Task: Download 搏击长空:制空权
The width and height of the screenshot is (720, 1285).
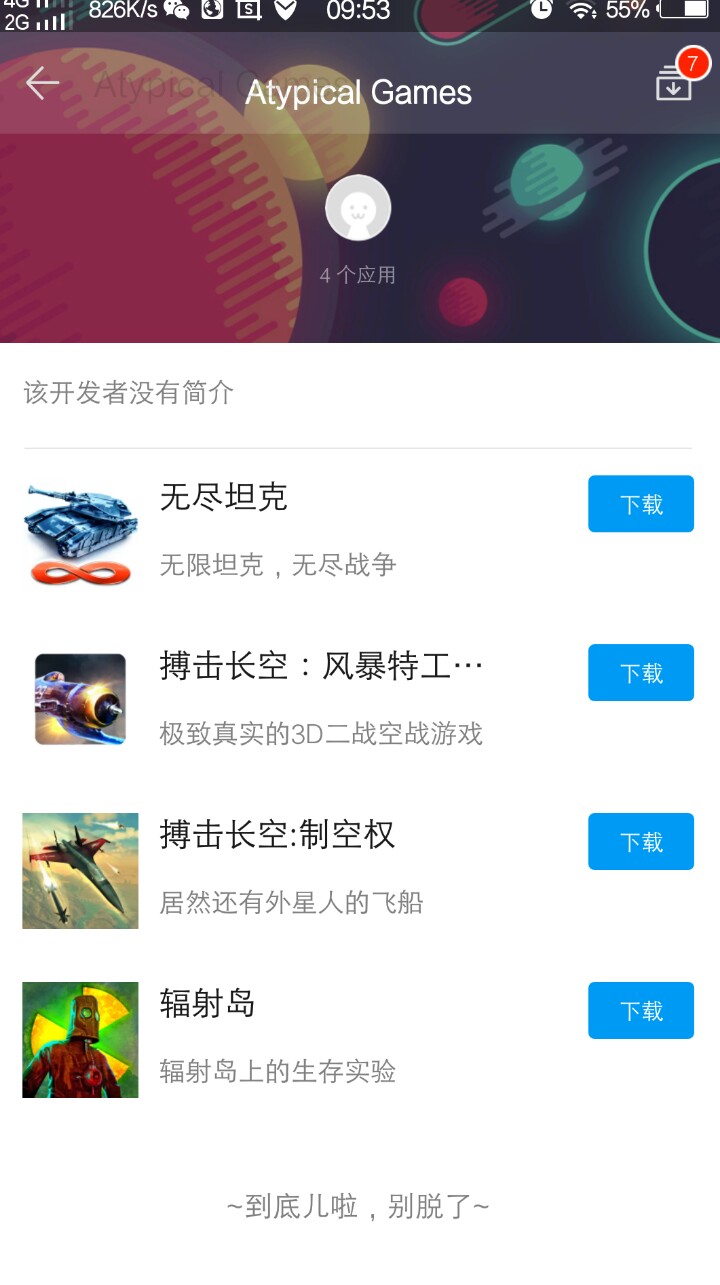Action: pos(640,842)
